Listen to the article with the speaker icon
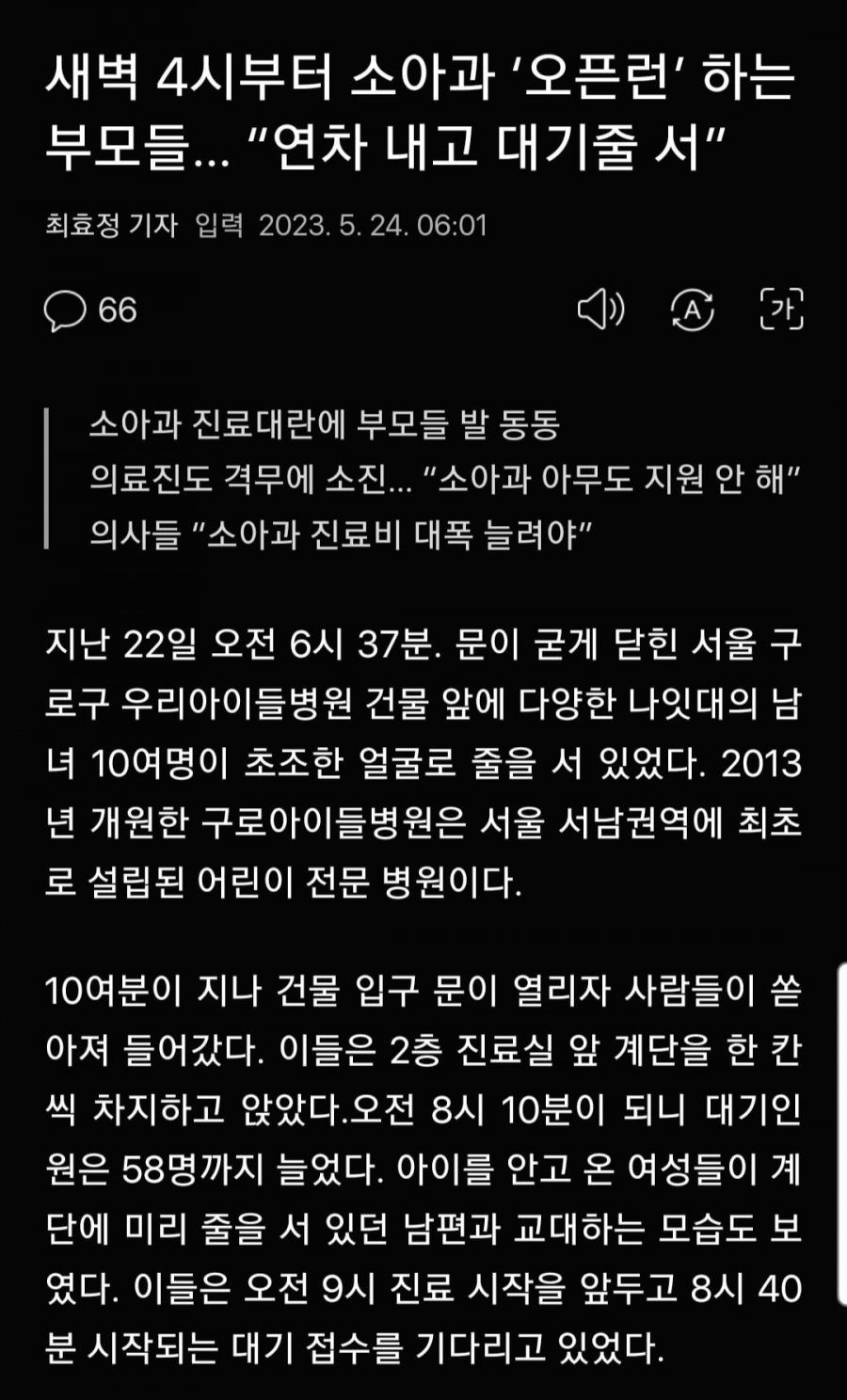This screenshot has height=1400, width=847. pyautogui.click(x=600, y=310)
